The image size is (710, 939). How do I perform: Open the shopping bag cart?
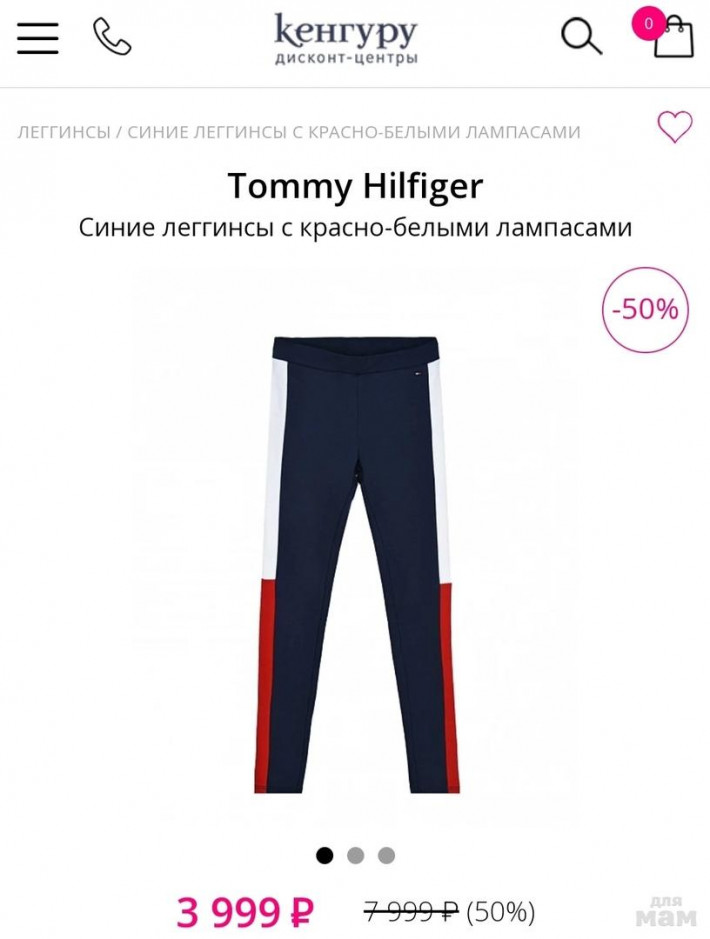673,37
